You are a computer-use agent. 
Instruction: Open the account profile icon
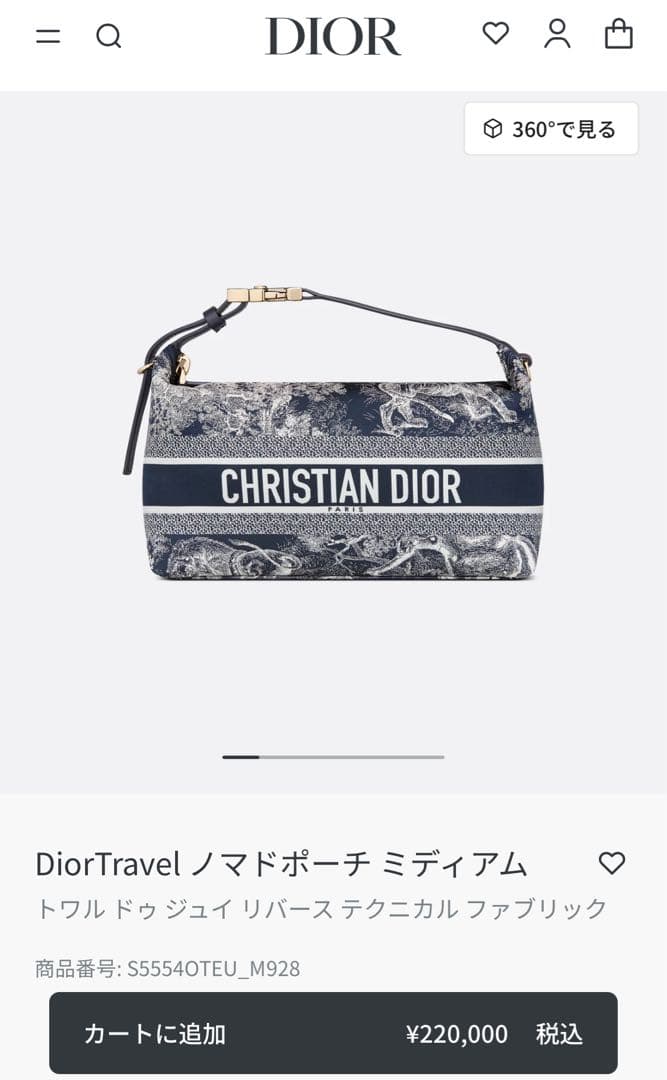pyautogui.click(x=557, y=34)
